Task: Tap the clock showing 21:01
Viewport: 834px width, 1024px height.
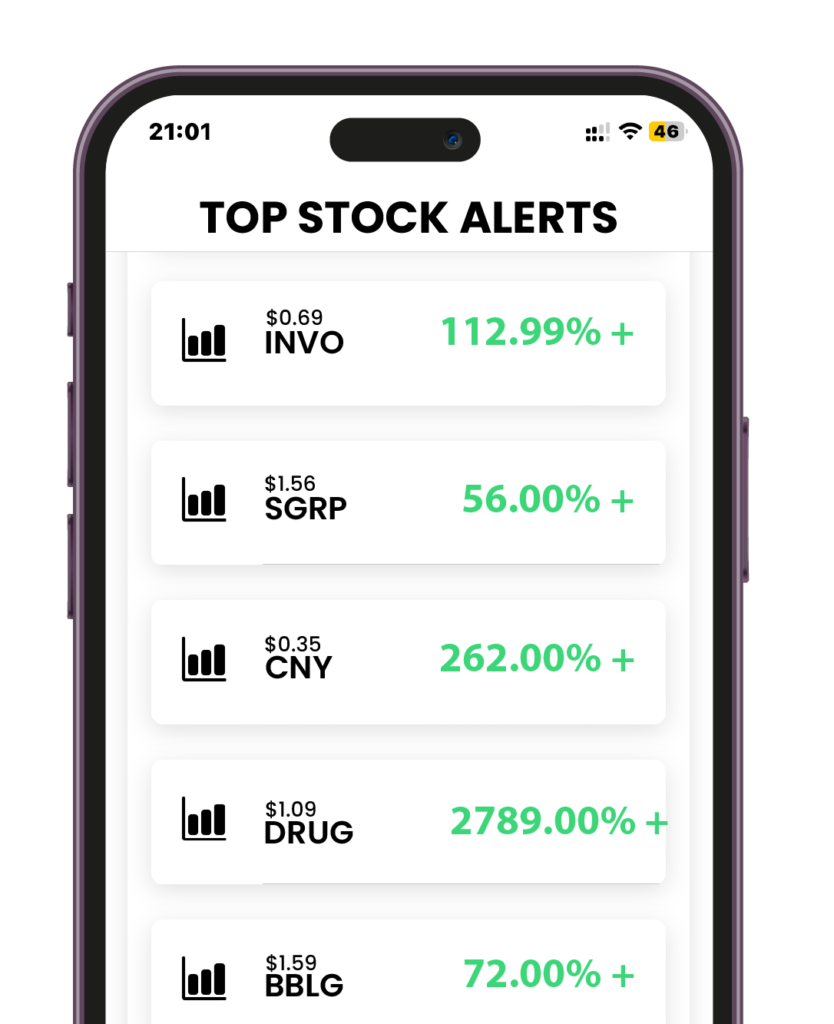Action: click(x=177, y=129)
